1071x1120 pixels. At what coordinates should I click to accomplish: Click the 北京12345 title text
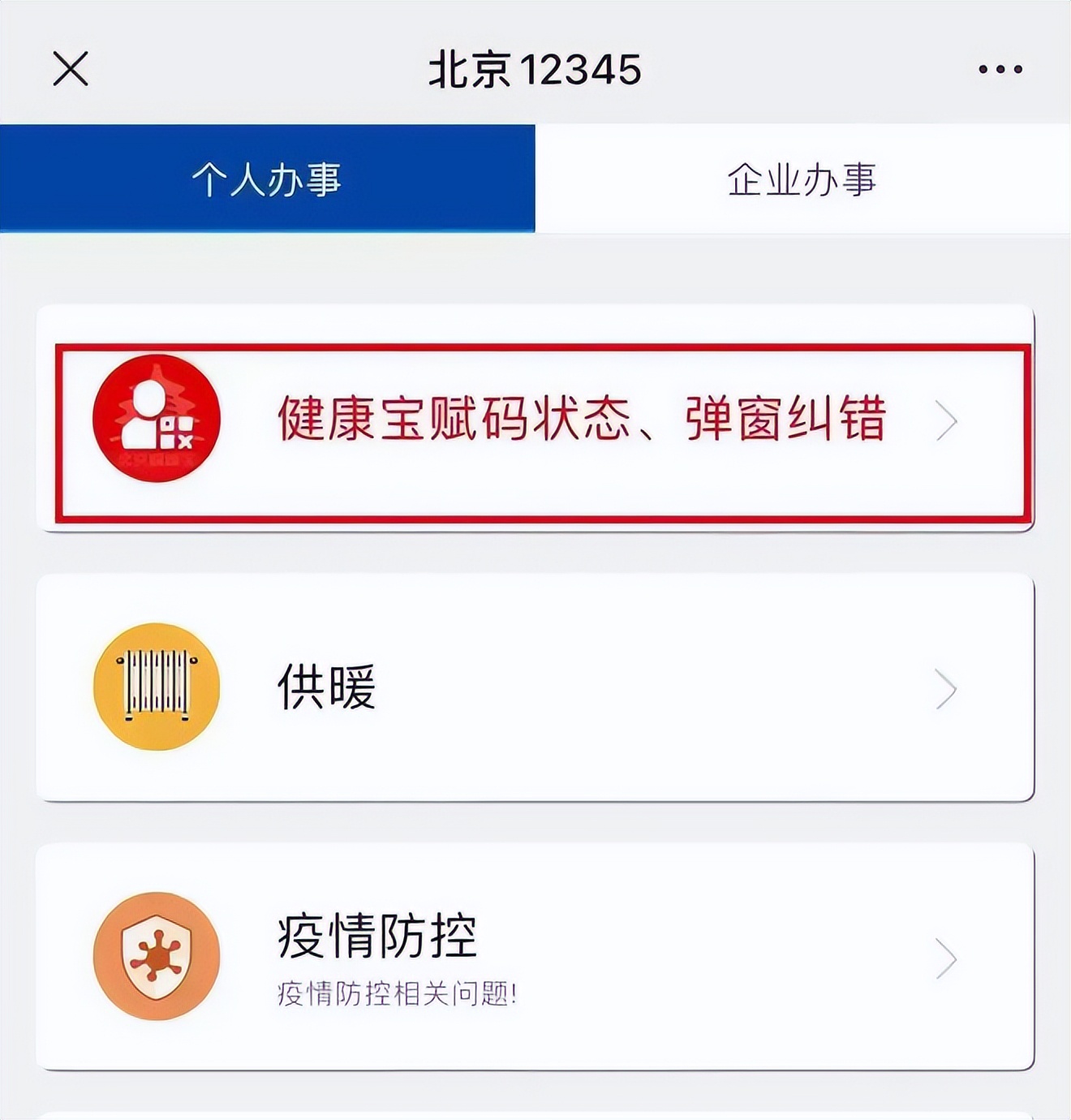click(535, 69)
